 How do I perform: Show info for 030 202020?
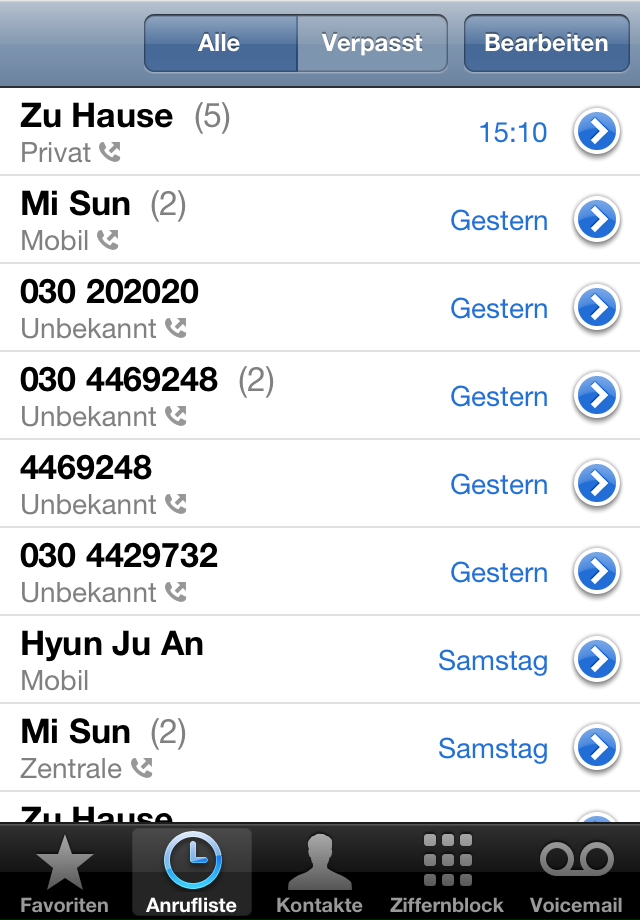597,309
